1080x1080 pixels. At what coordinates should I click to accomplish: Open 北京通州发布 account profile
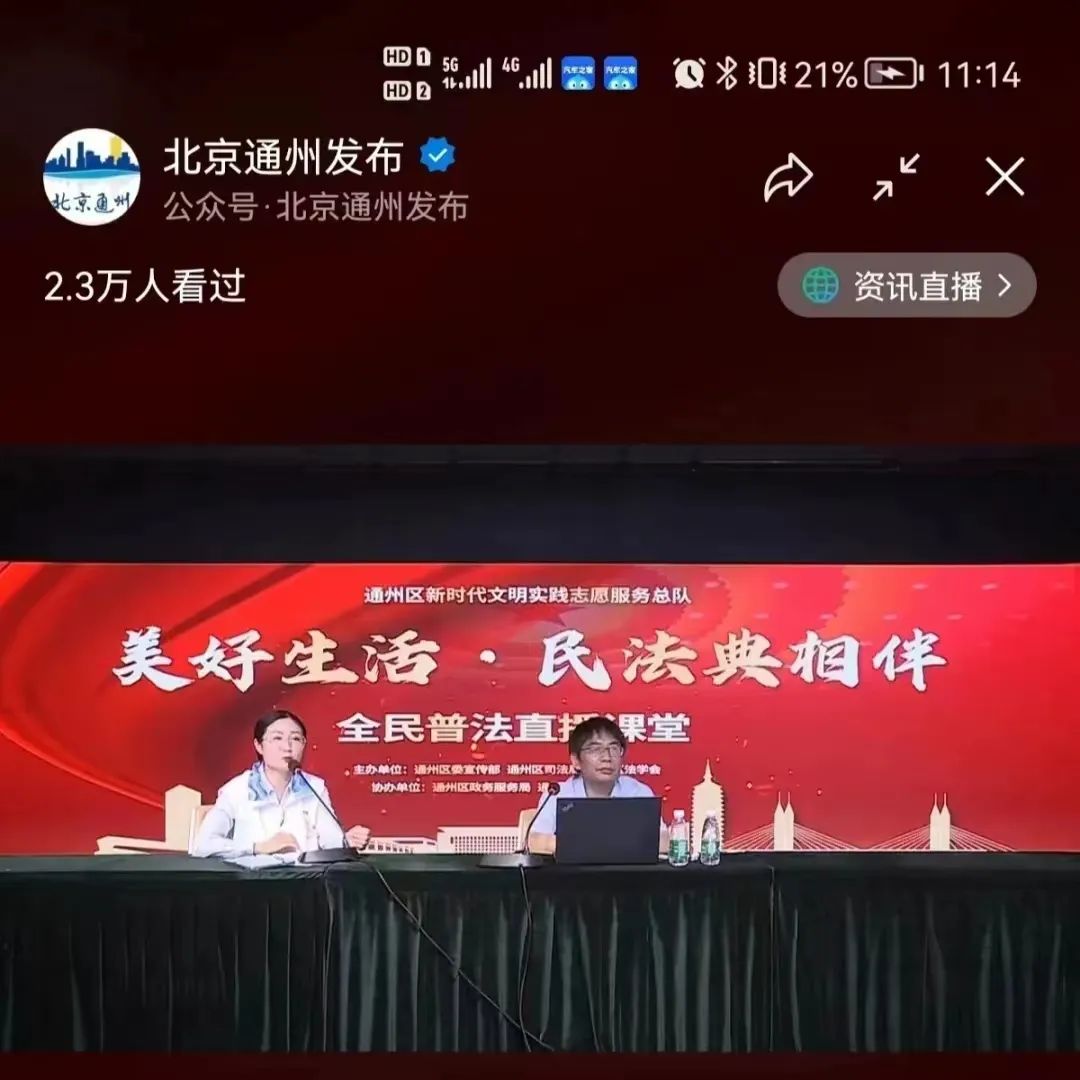point(284,157)
